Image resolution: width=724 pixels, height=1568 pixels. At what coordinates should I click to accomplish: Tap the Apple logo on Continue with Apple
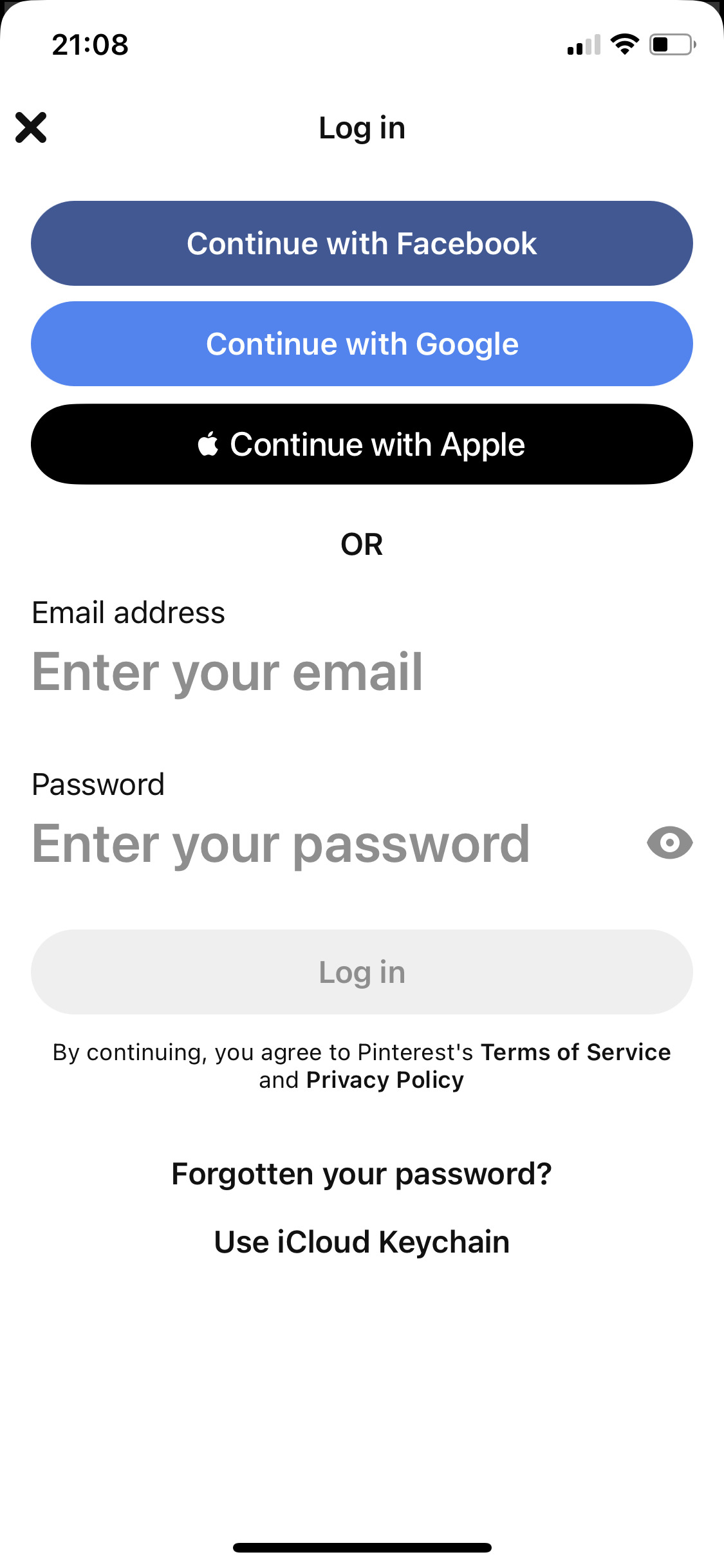209,443
